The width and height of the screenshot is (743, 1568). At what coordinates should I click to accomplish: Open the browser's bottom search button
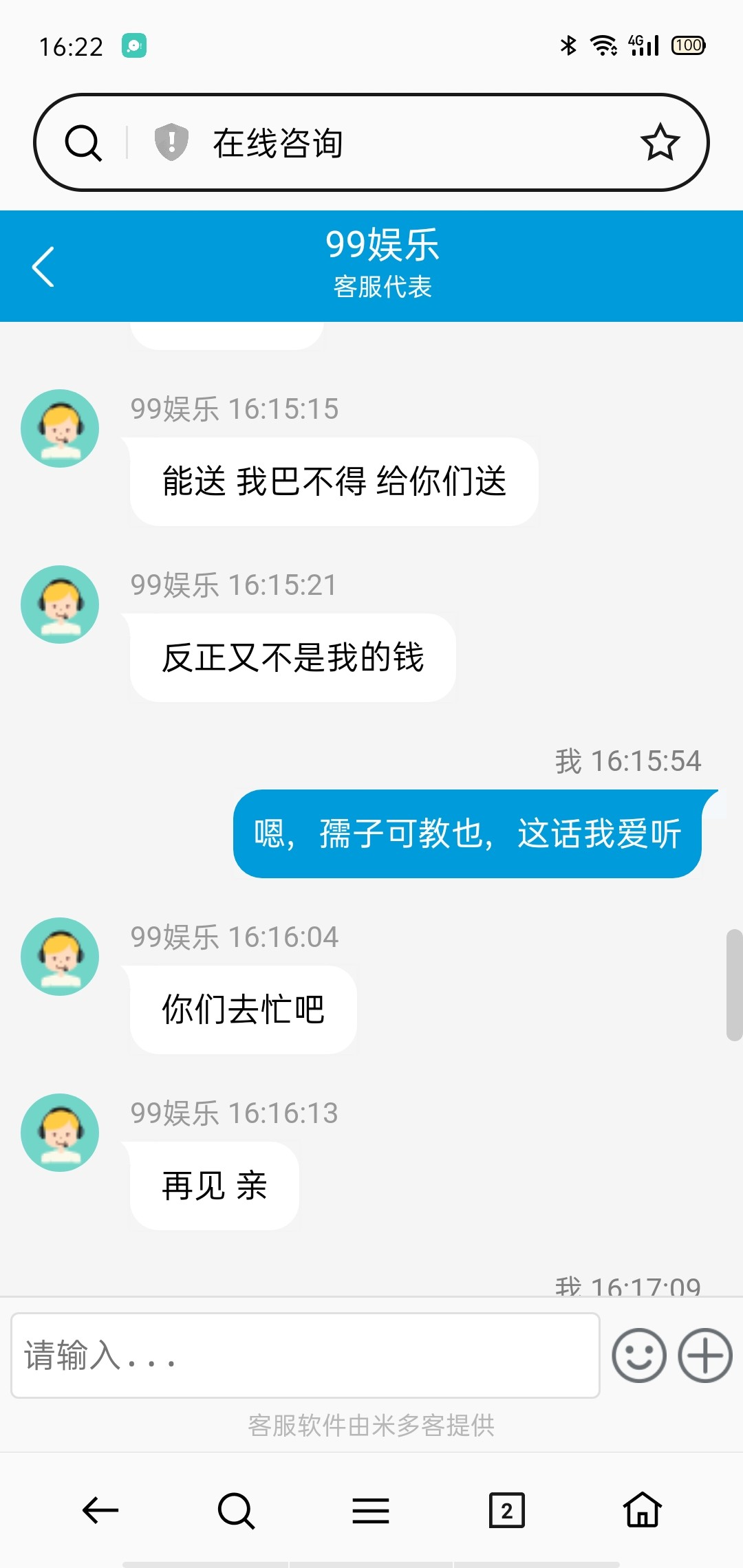pos(235,1510)
